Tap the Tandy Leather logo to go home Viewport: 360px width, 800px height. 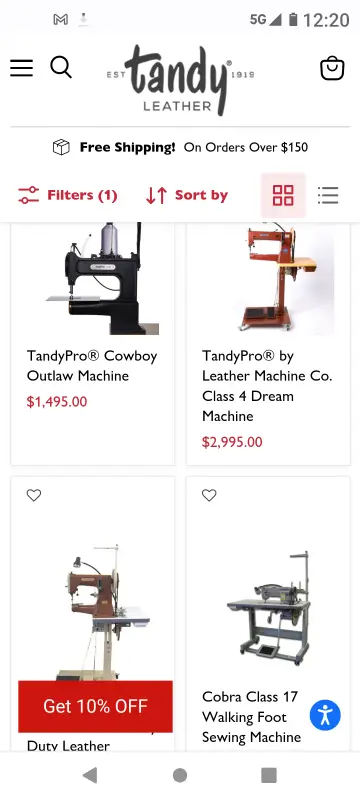point(180,79)
